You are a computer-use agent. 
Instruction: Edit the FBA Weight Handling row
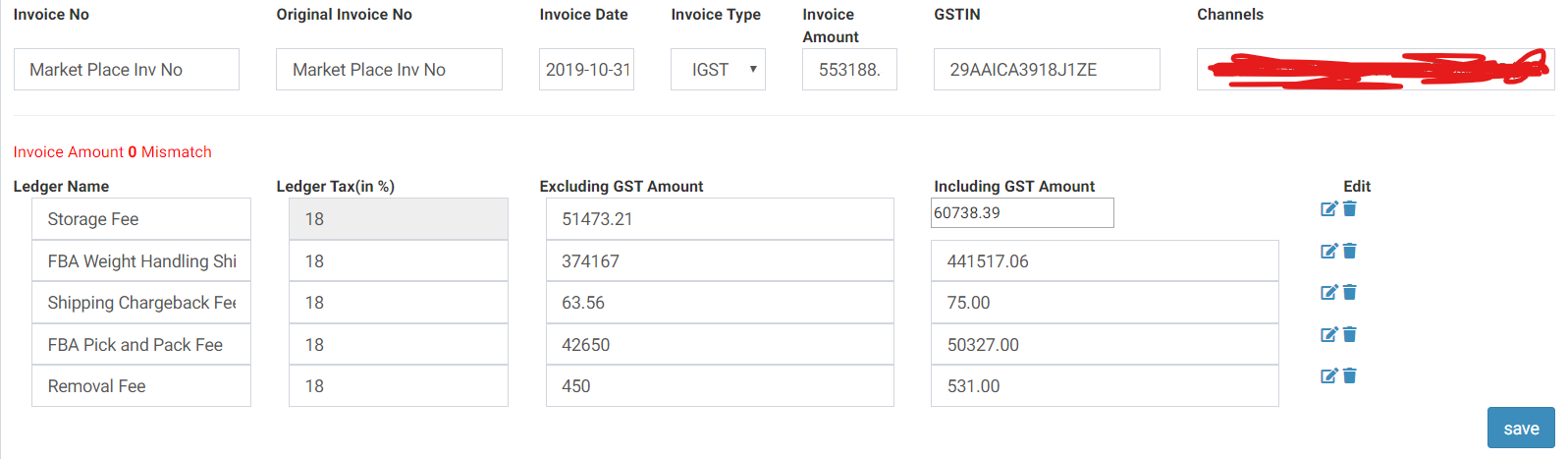[x=1328, y=251]
